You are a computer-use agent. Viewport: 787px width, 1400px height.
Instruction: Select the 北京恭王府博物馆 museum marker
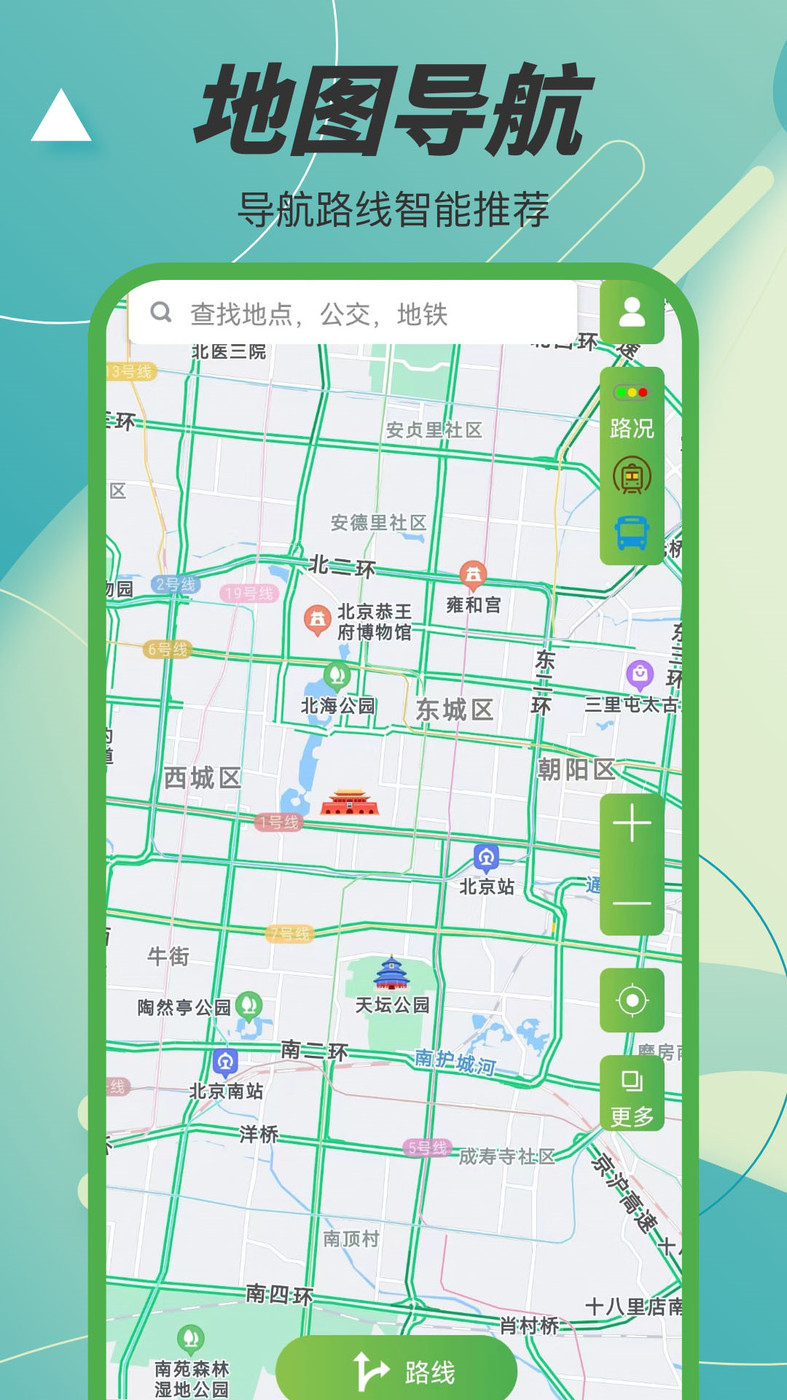point(318,618)
